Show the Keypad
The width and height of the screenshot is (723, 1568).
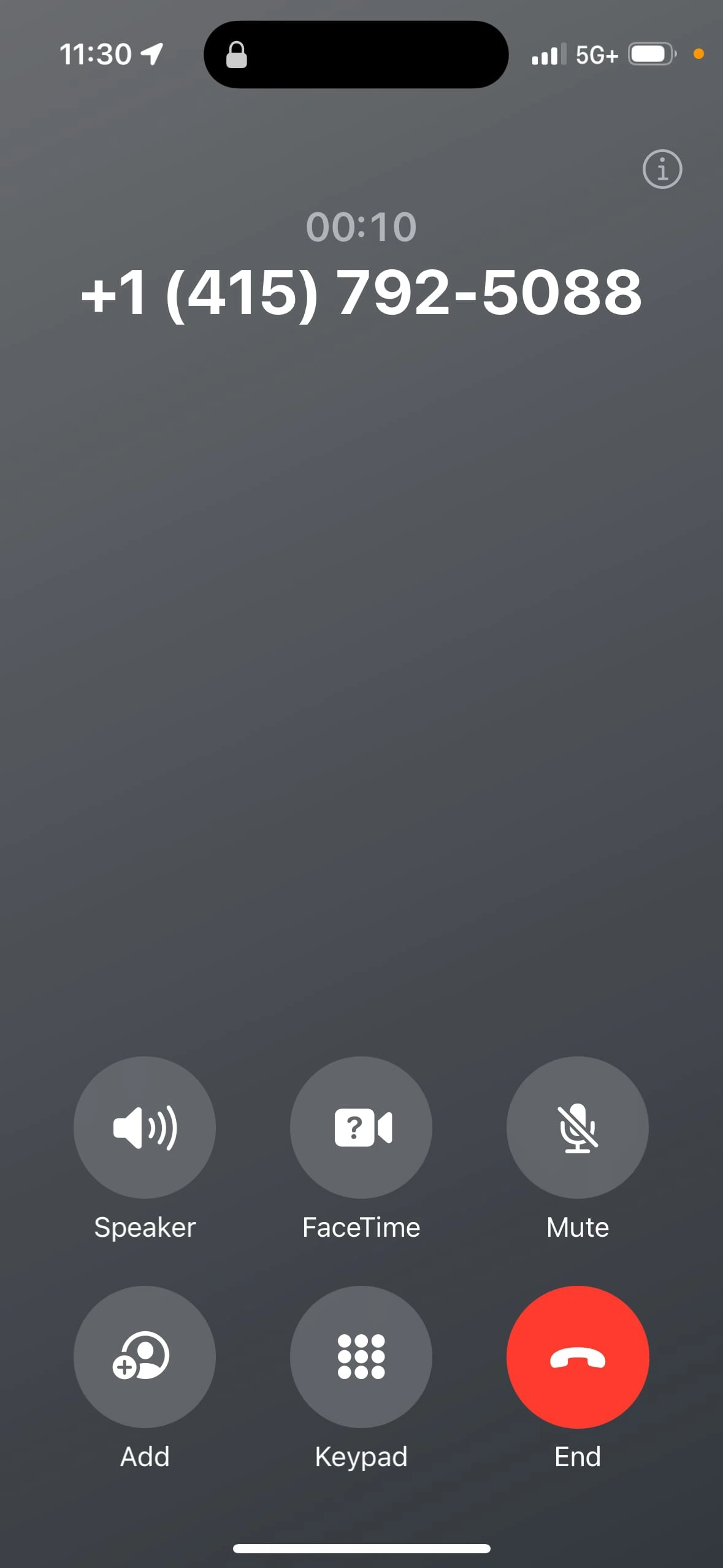click(x=361, y=1356)
